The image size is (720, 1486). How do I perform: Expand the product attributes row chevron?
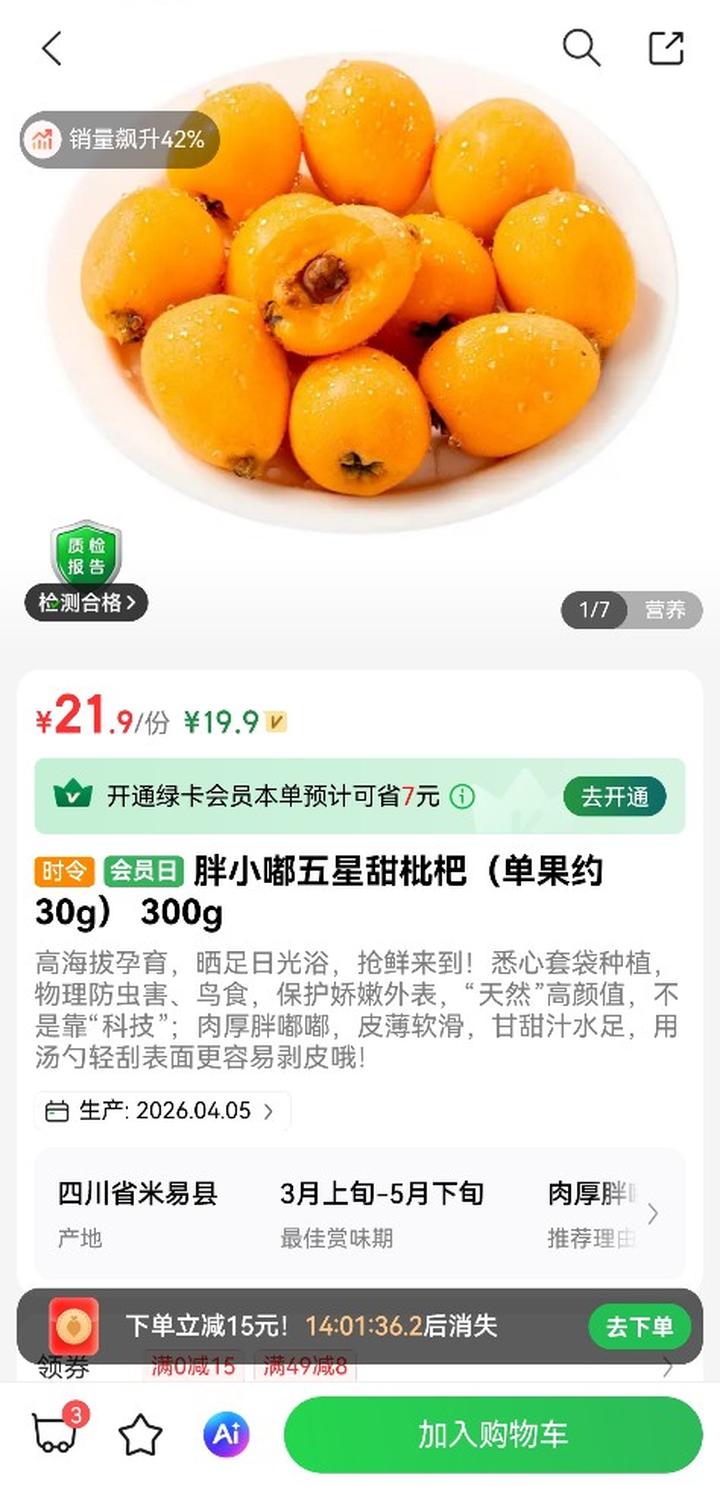pos(653,1214)
